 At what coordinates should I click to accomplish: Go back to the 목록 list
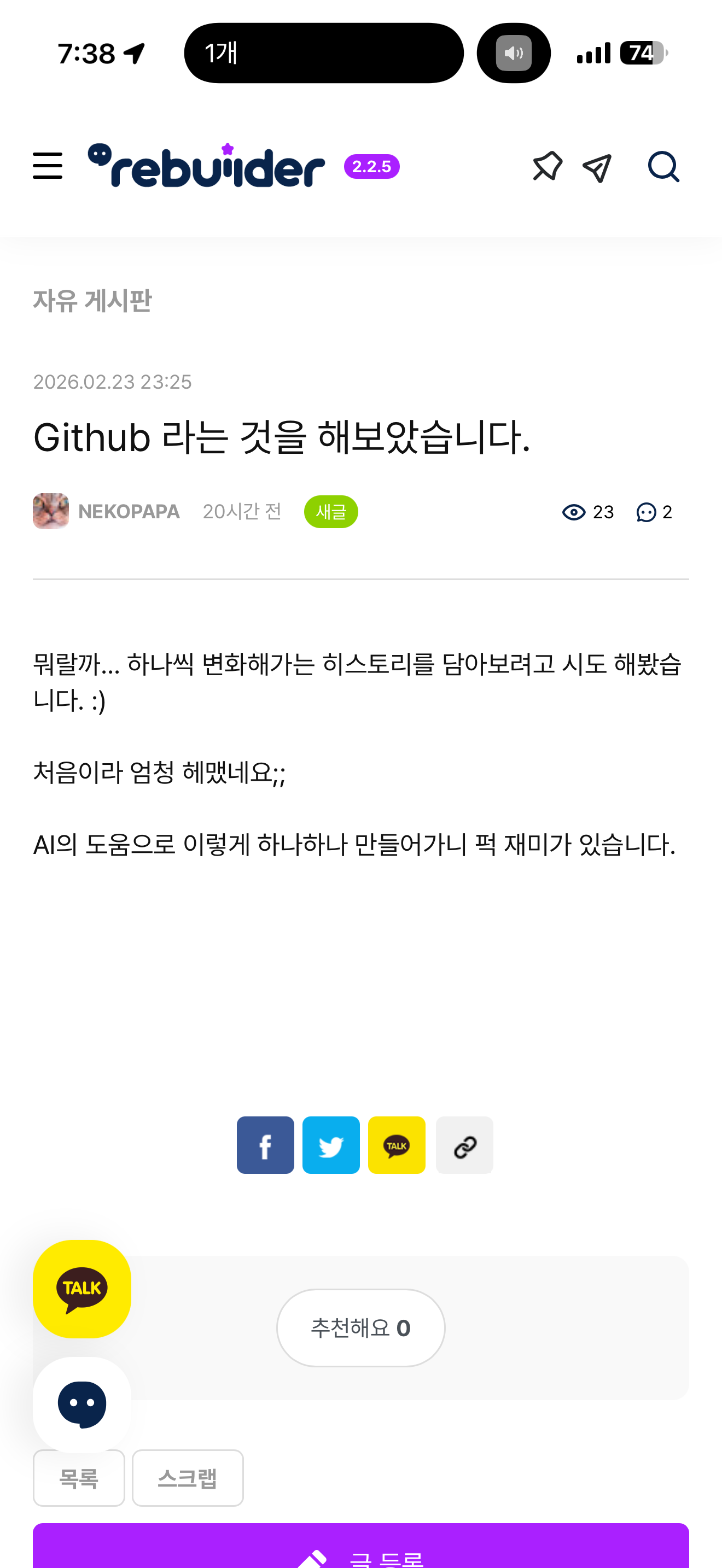[79, 1478]
